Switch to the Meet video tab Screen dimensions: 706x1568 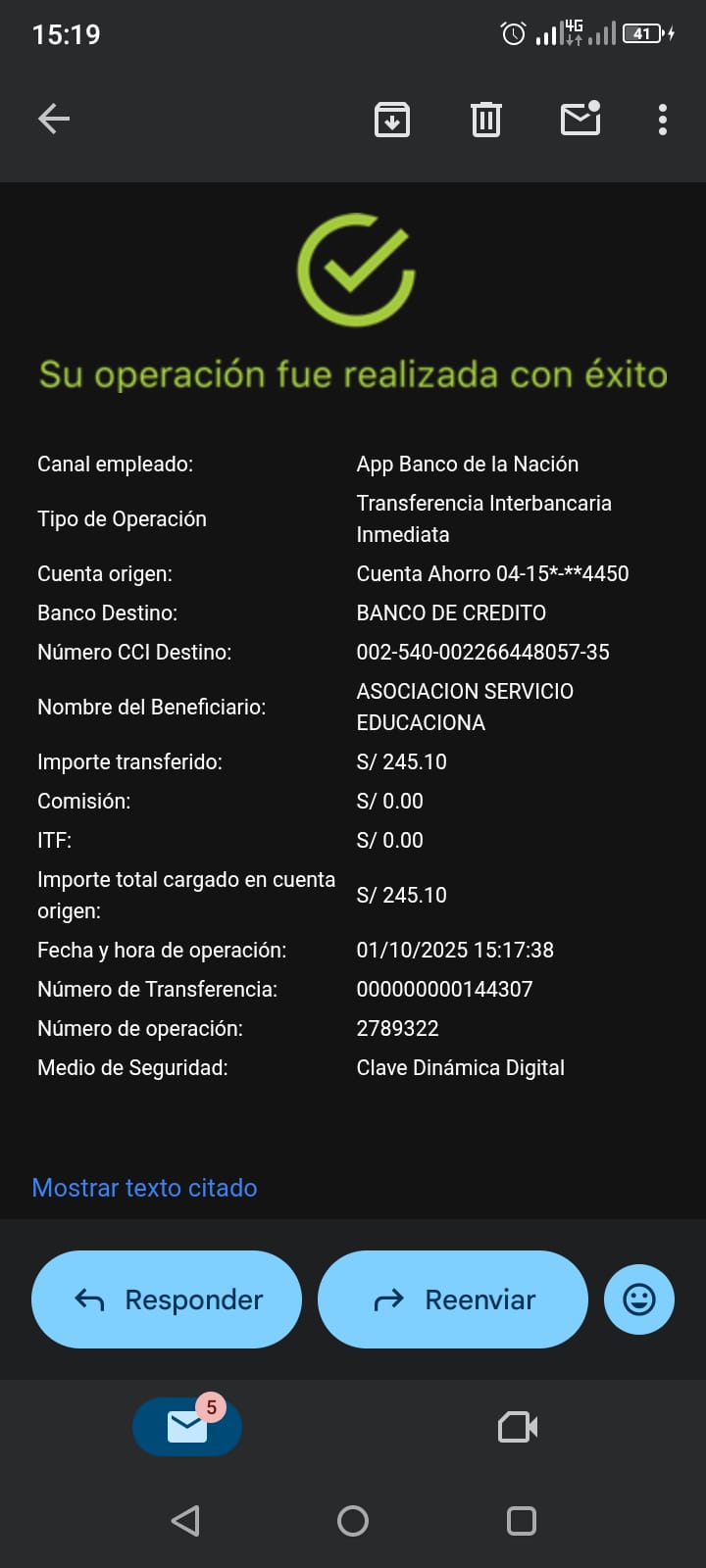coord(518,1427)
